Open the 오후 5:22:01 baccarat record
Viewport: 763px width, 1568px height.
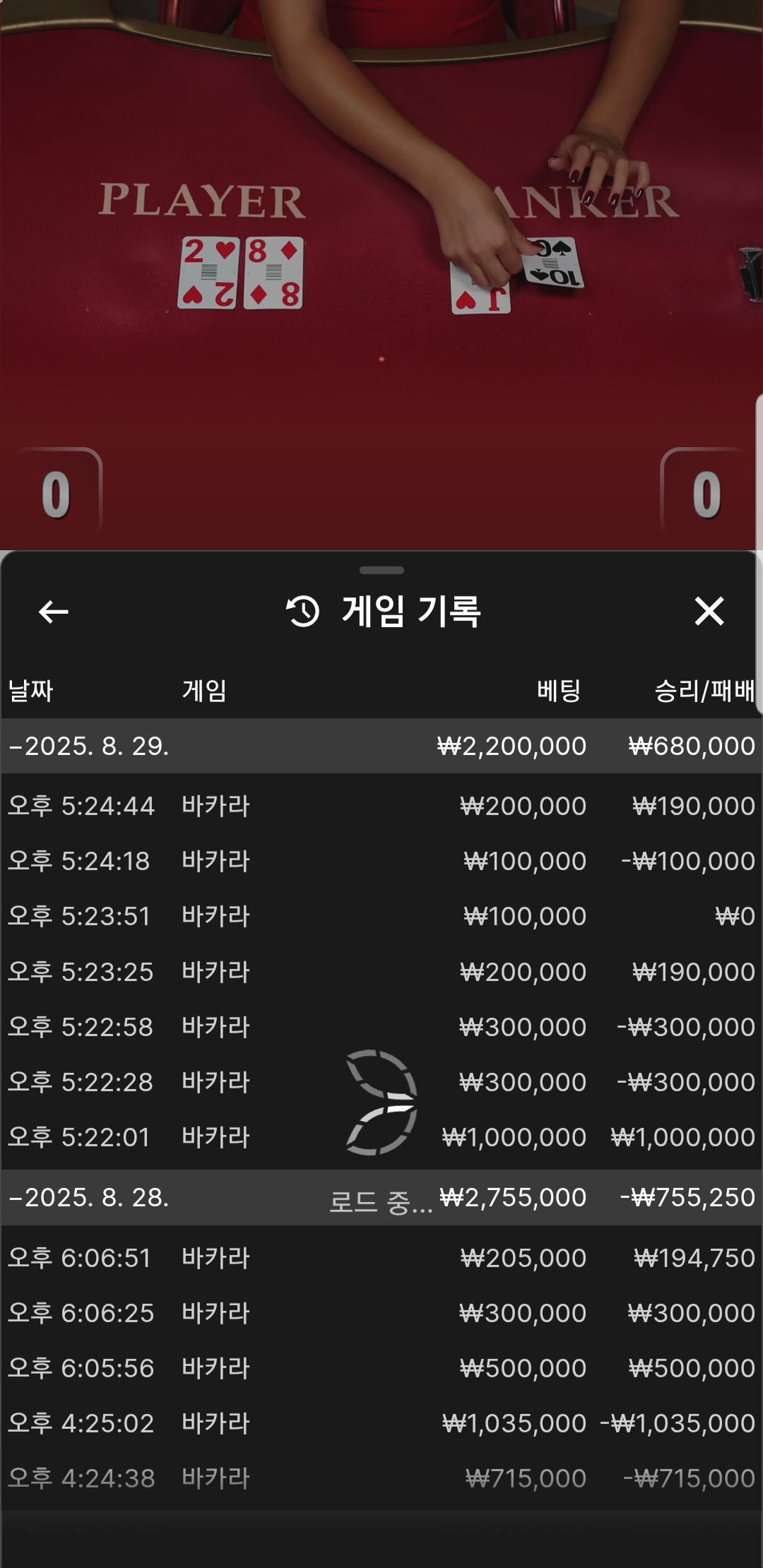[381, 1137]
